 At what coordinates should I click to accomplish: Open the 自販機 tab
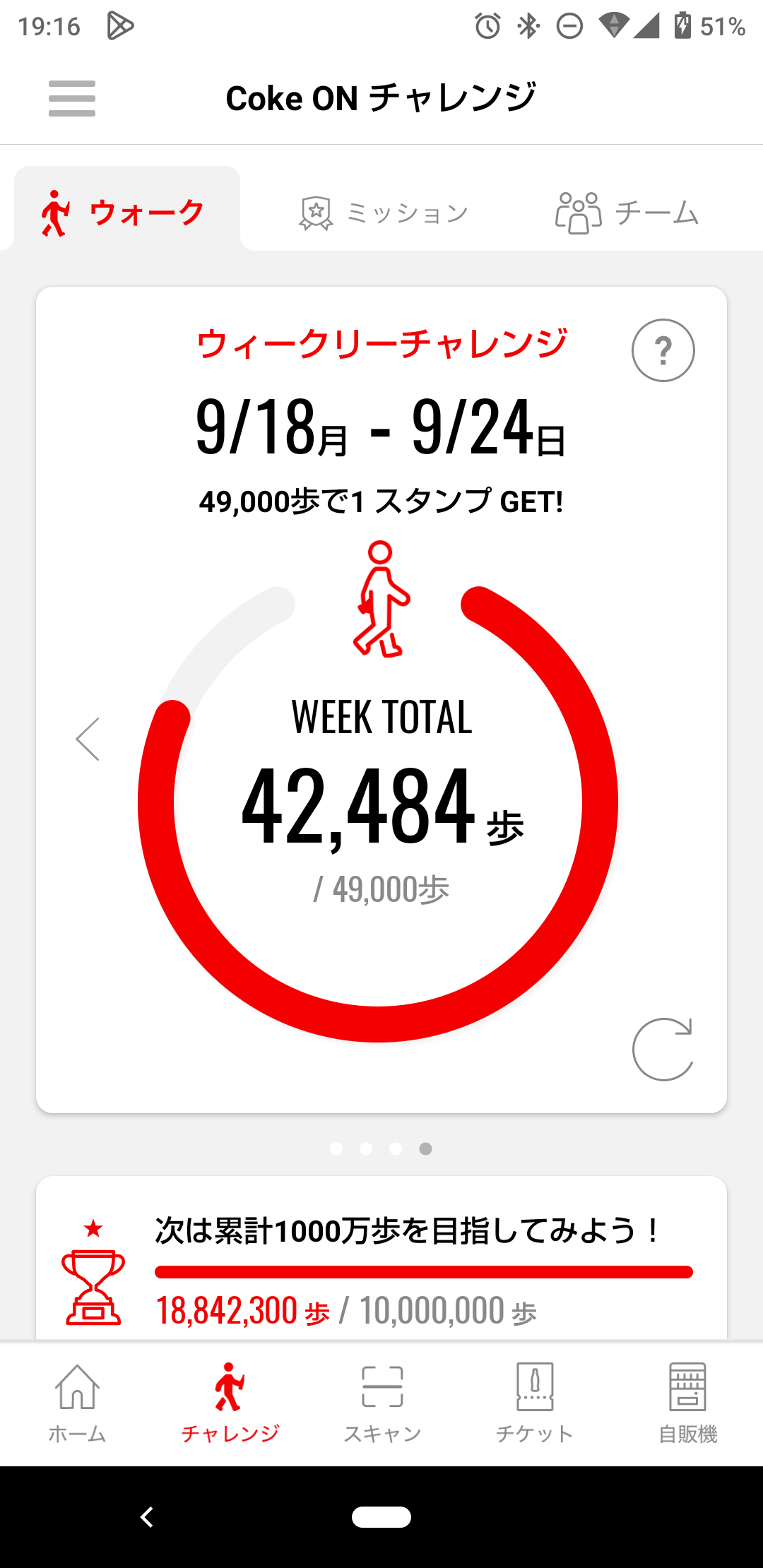(x=687, y=1403)
